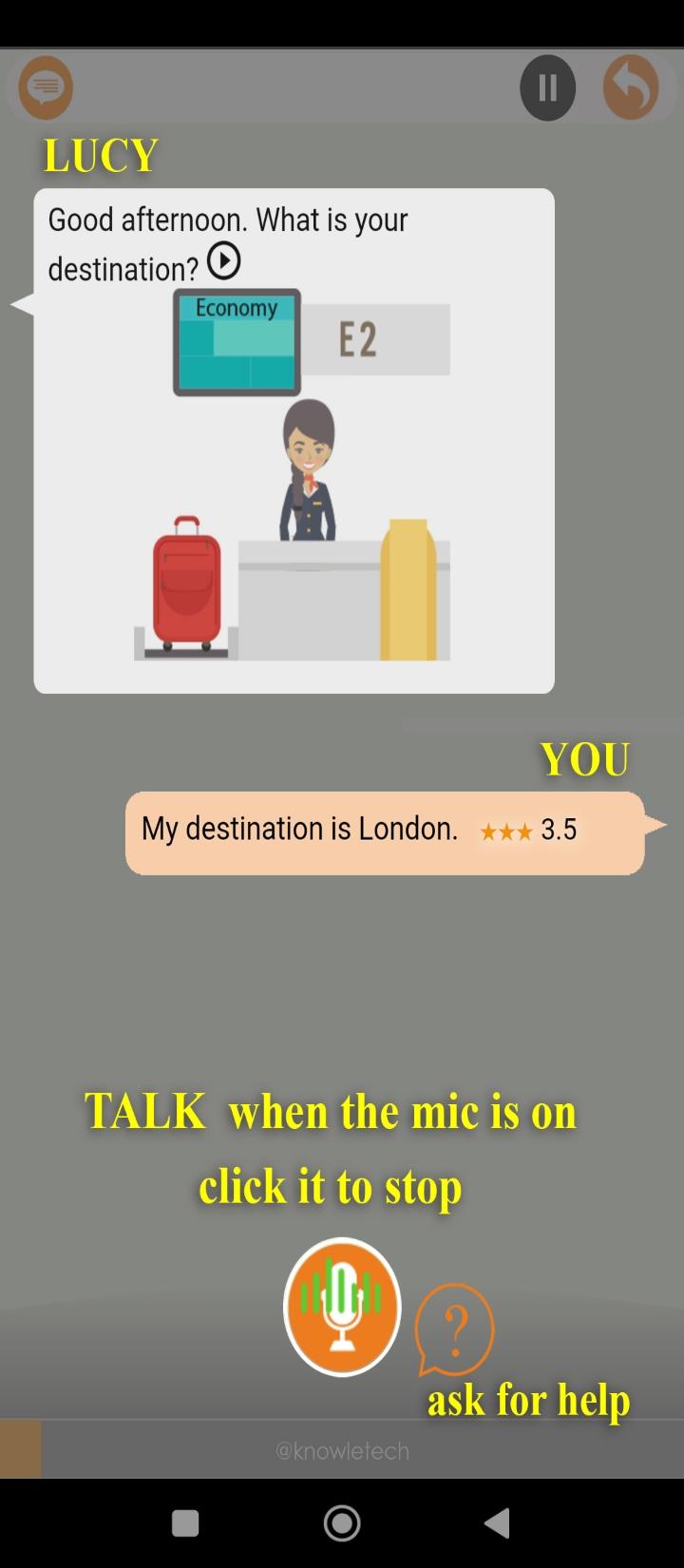This screenshot has width=684, height=1568.
Task: Select the YOU speaker label
Action: [x=585, y=757]
